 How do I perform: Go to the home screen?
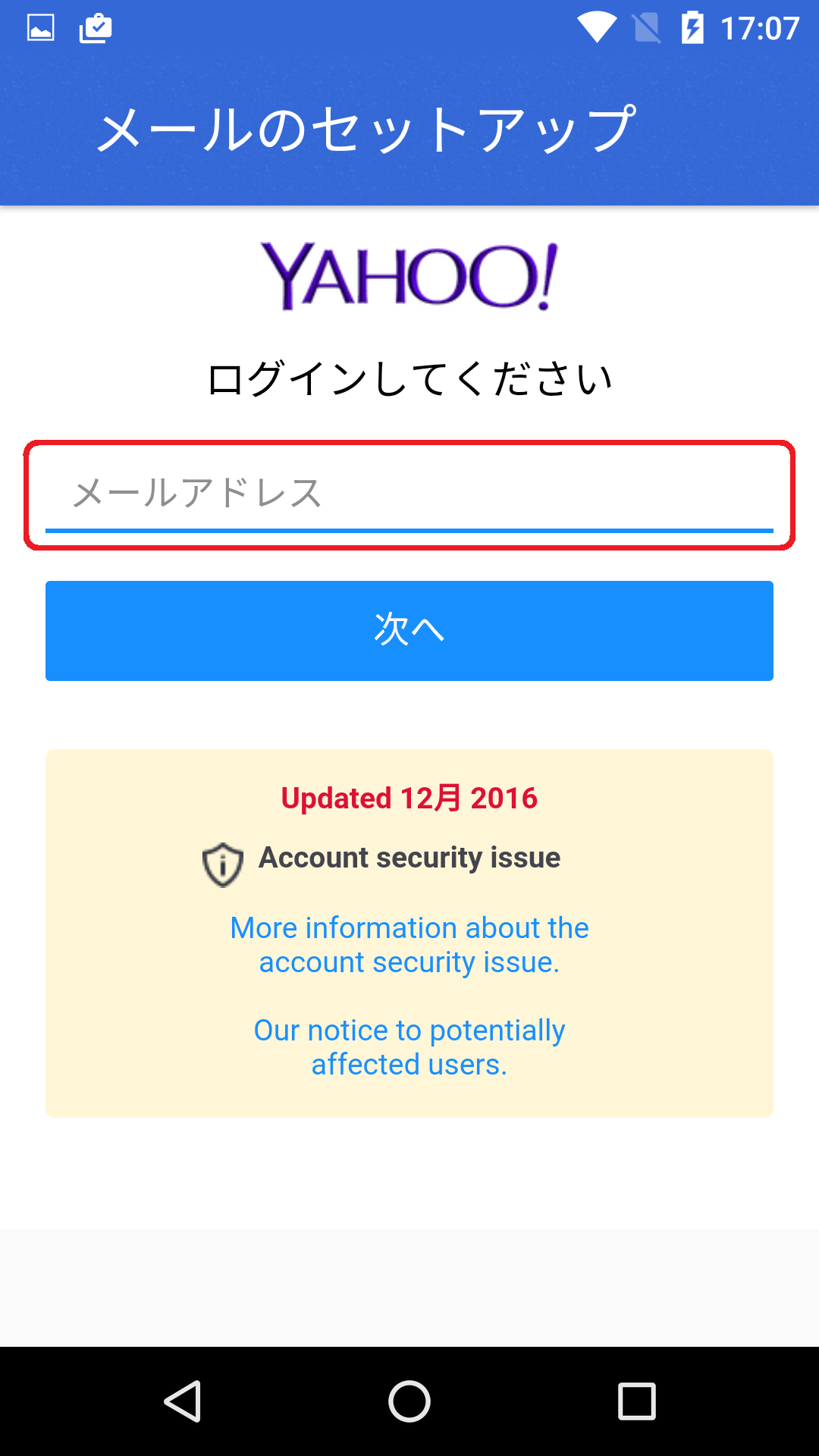point(409,1401)
